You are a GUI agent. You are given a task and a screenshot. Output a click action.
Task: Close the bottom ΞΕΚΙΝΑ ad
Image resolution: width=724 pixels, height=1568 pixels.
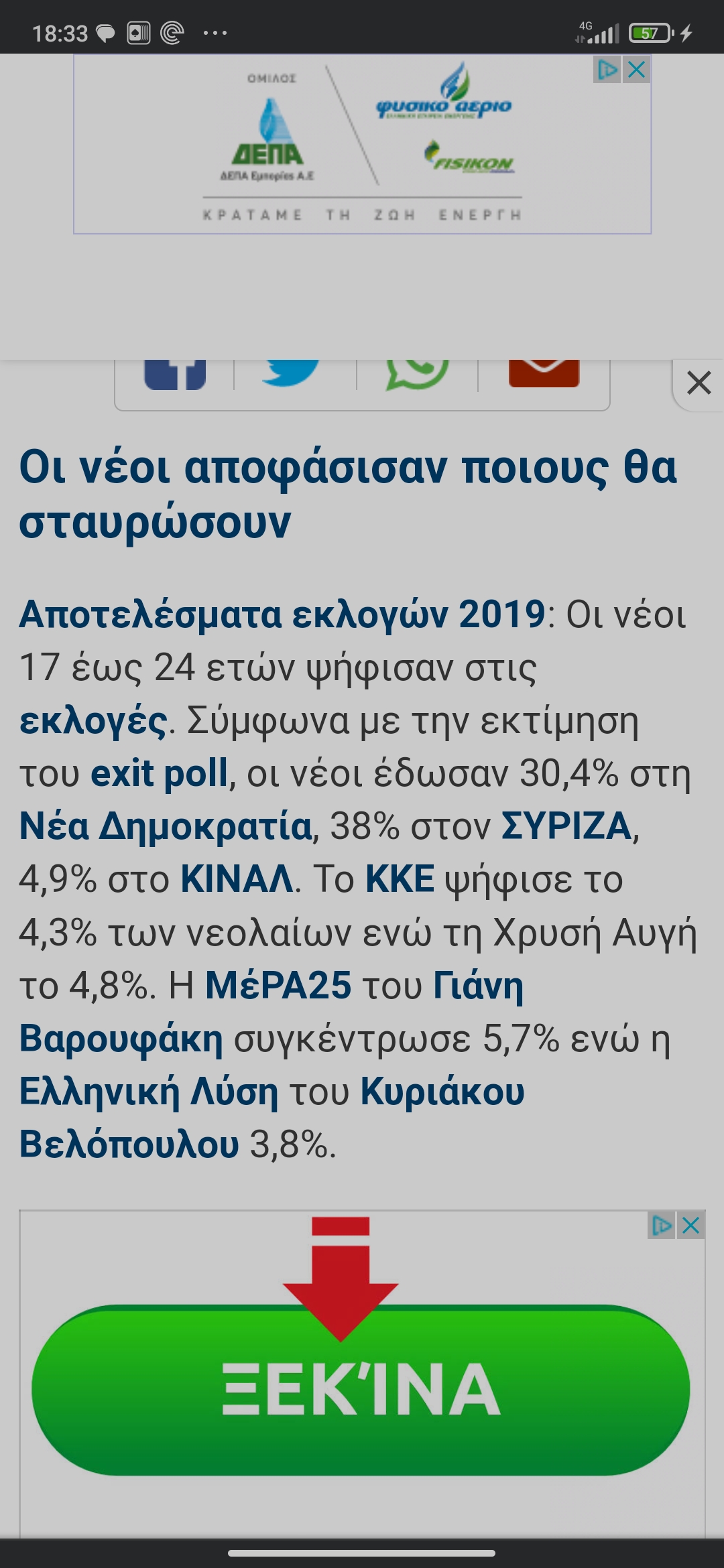[691, 1226]
